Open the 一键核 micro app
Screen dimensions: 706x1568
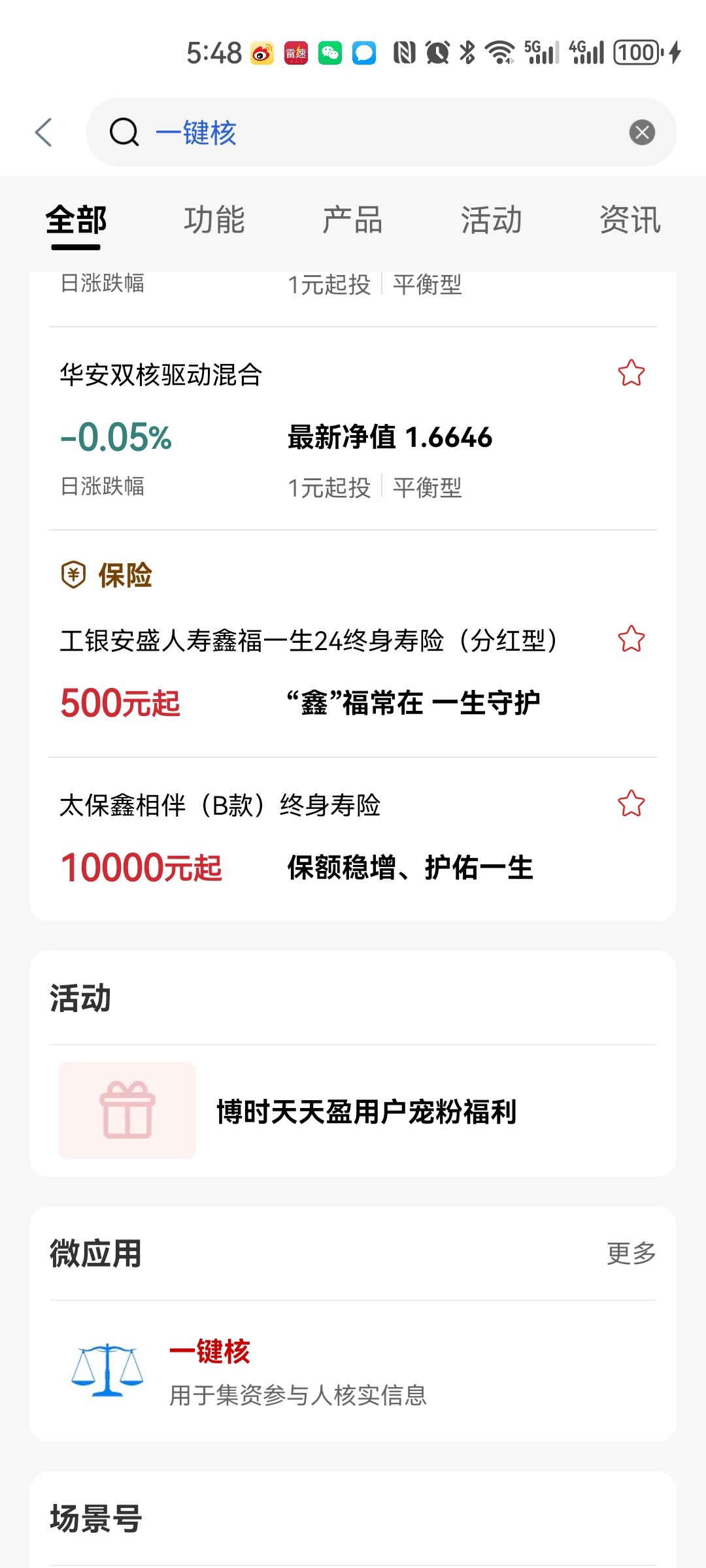click(353, 1371)
